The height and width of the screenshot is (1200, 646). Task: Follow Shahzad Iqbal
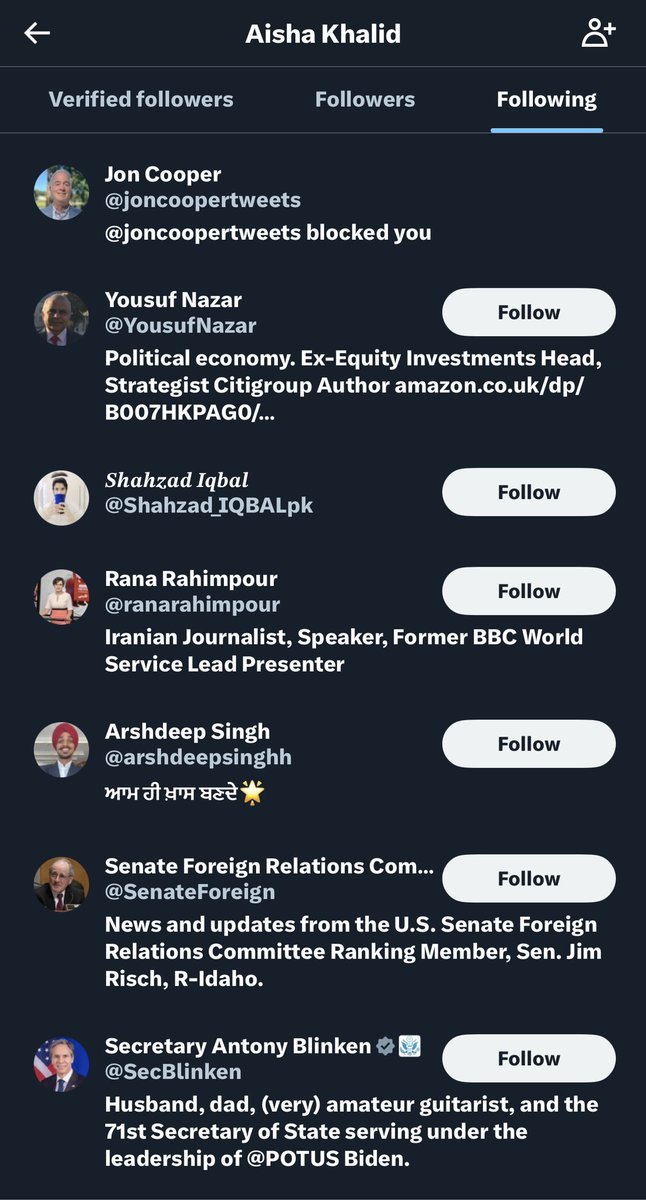coord(528,492)
